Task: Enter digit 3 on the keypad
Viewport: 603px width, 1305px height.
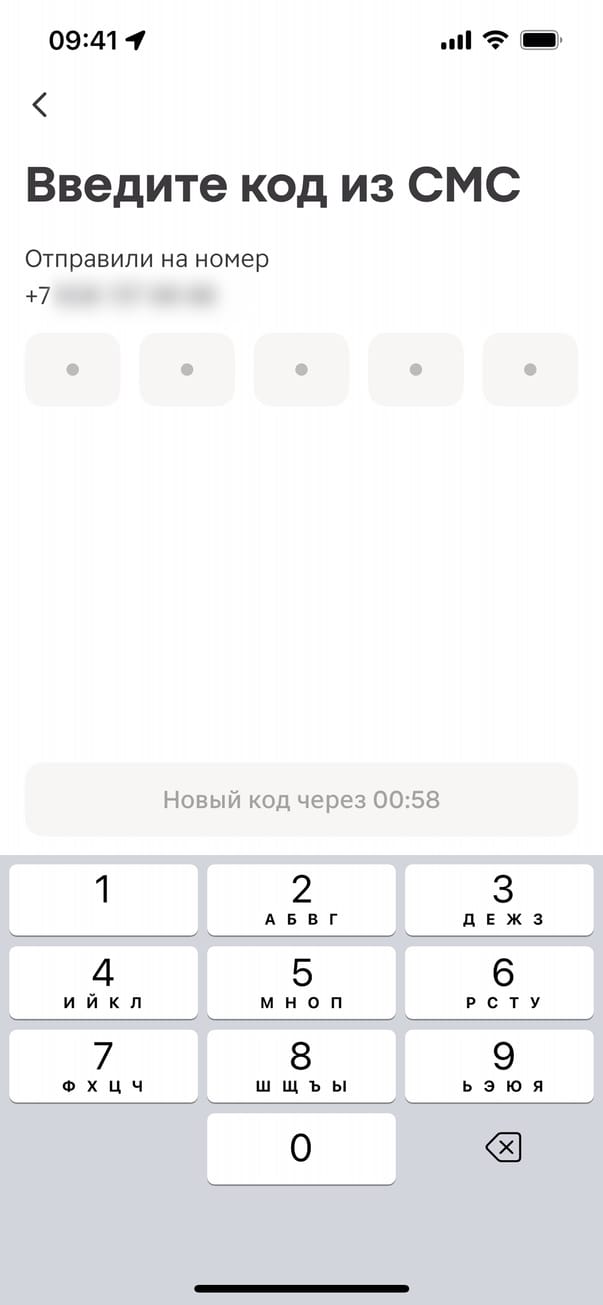Action: [x=503, y=899]
